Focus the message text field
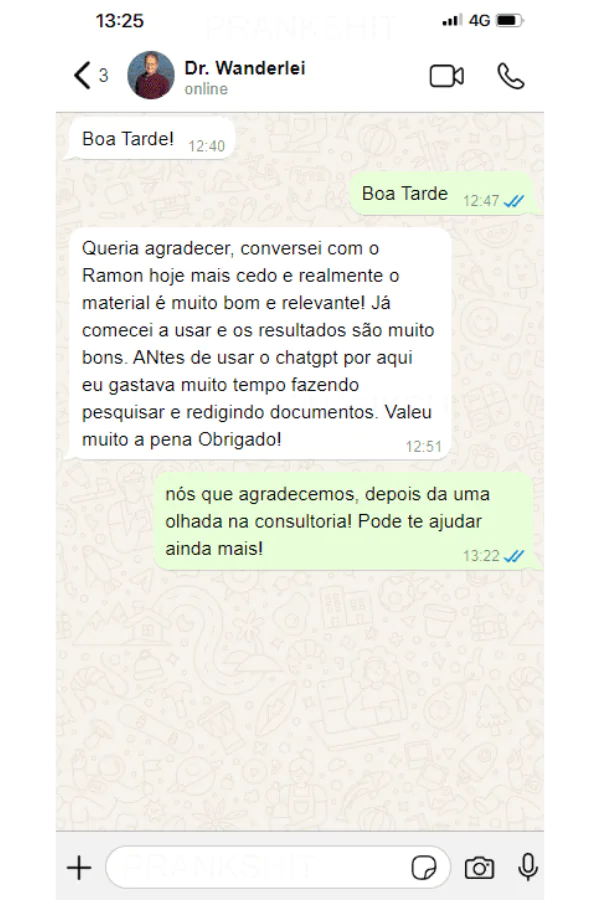The width and height of the screenshot is (600, 900). click(255, 867)
